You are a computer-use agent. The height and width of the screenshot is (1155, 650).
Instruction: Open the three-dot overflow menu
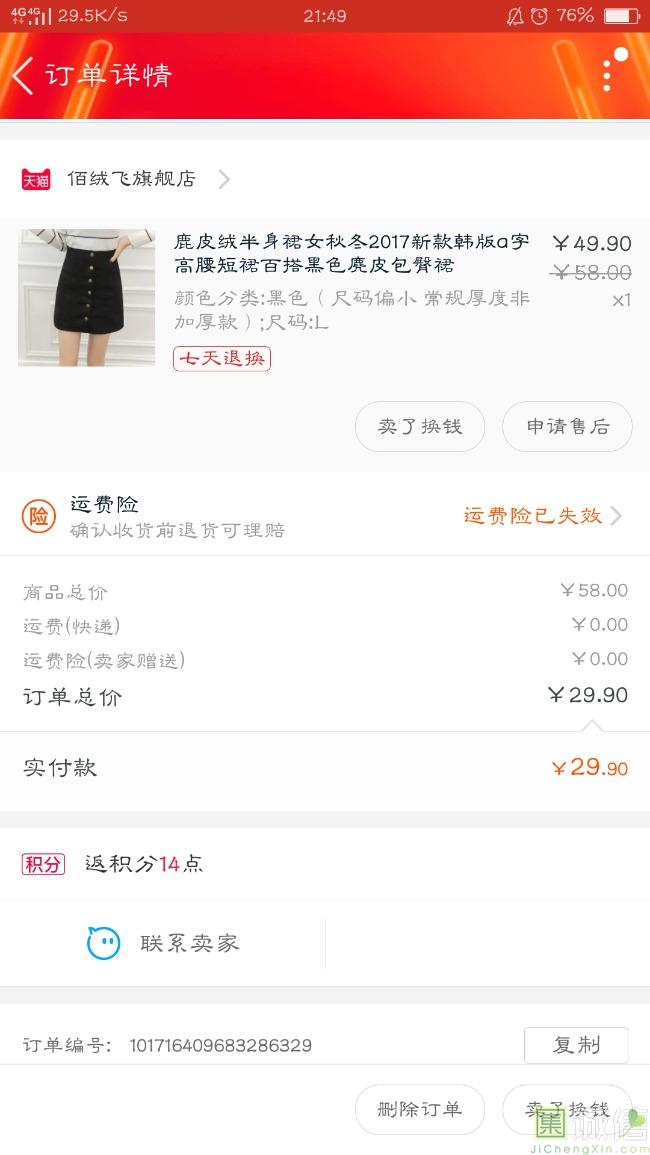coord(607,76)
